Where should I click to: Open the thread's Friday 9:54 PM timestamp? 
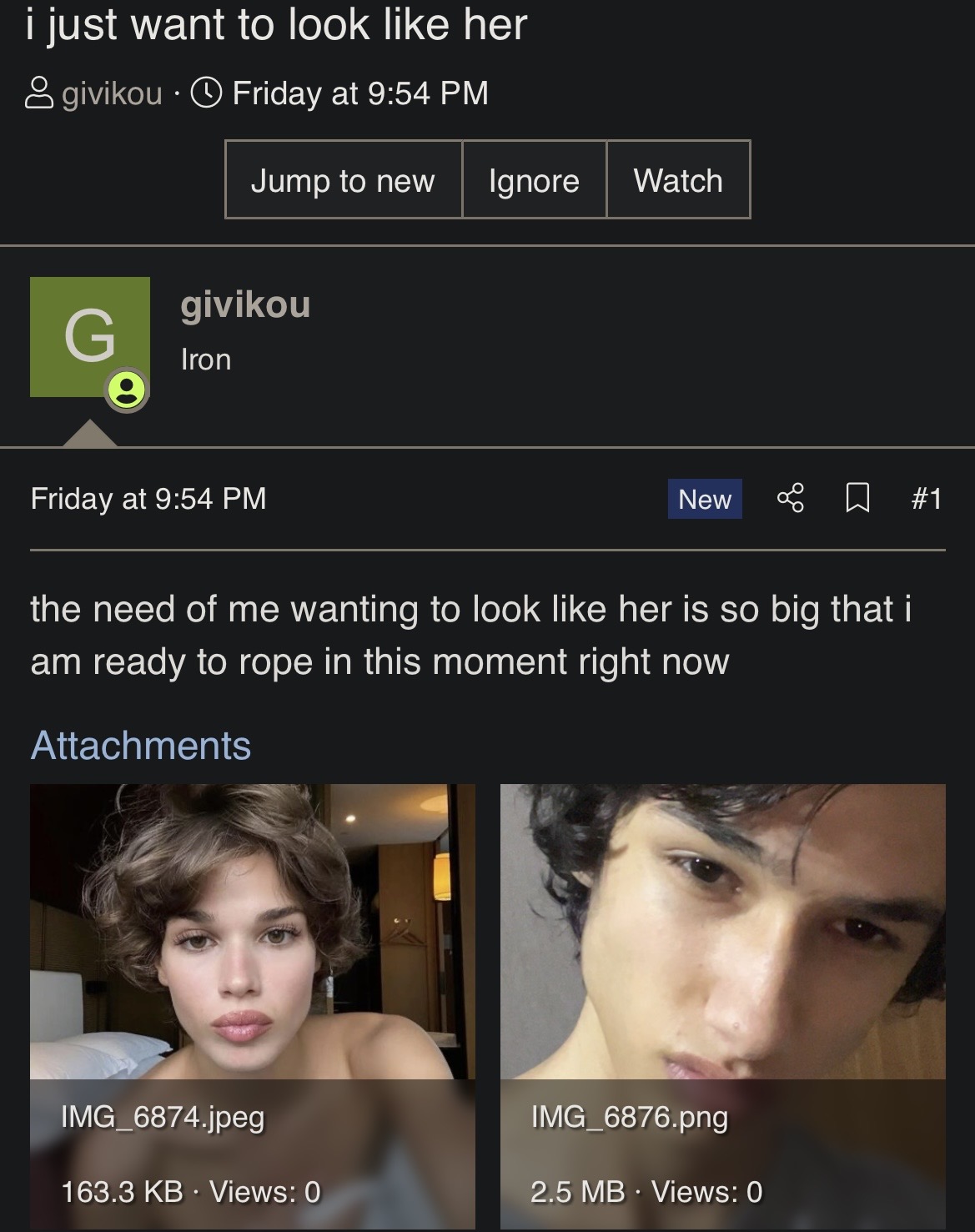(359, 93)
